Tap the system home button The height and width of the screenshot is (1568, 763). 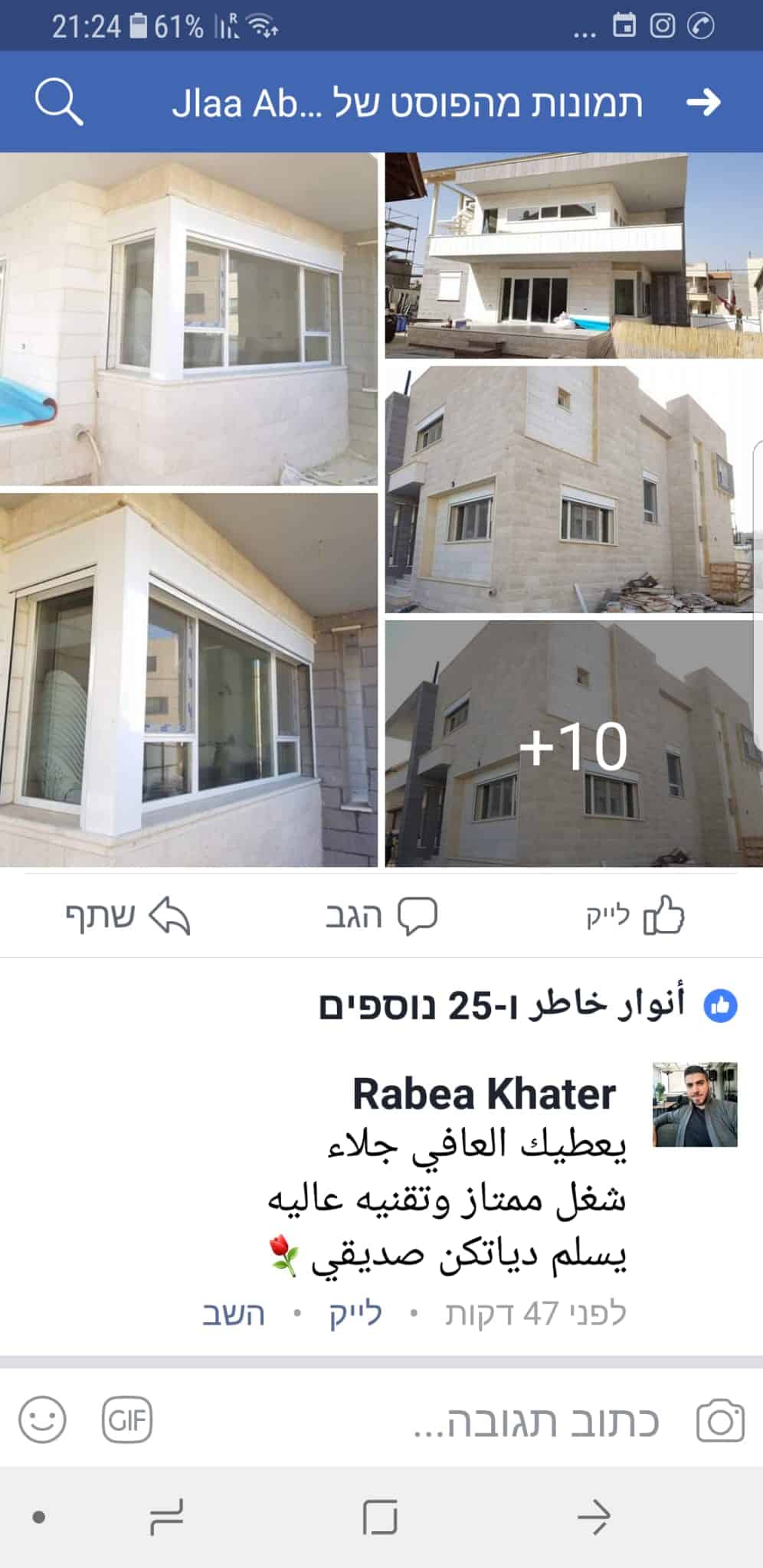click(381, 1517)
